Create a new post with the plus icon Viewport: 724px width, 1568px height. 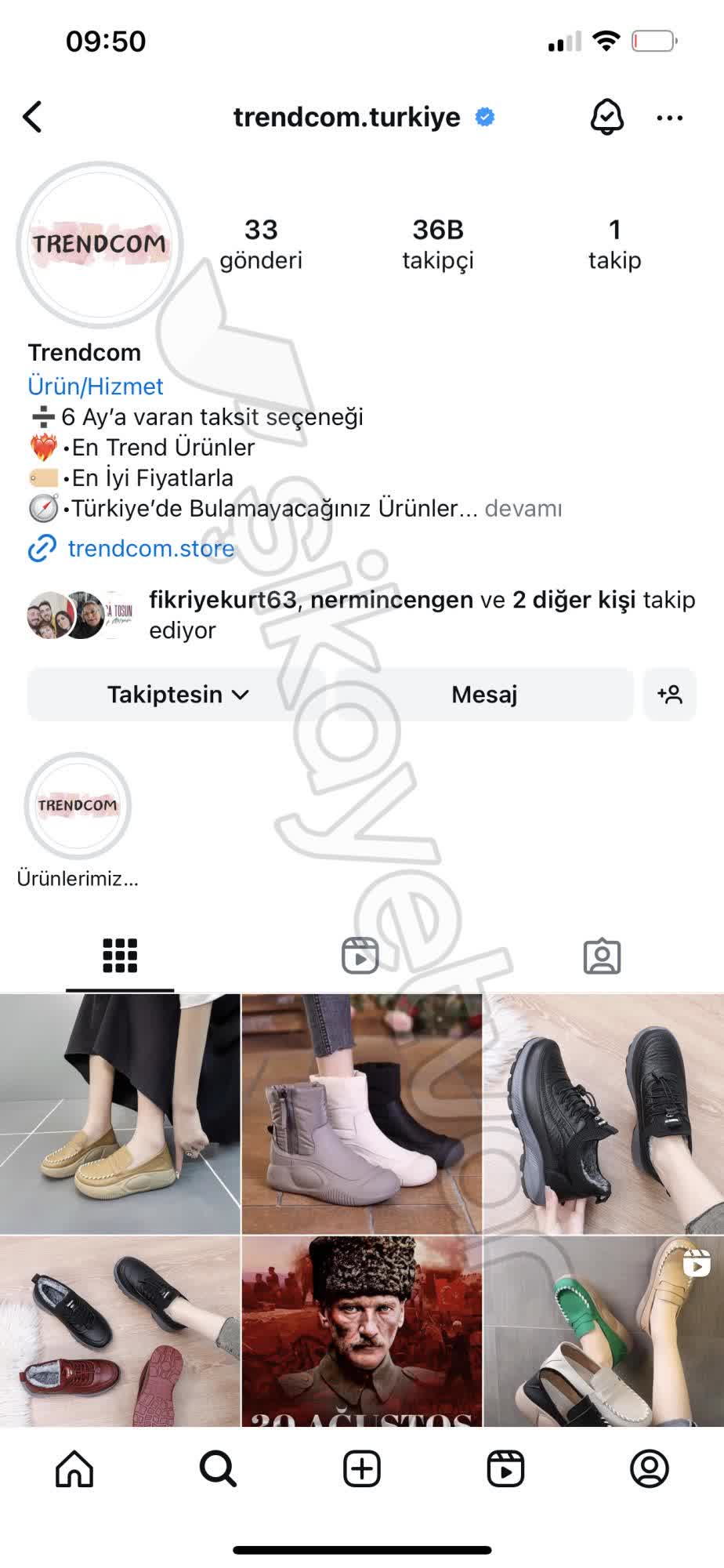360,1470
